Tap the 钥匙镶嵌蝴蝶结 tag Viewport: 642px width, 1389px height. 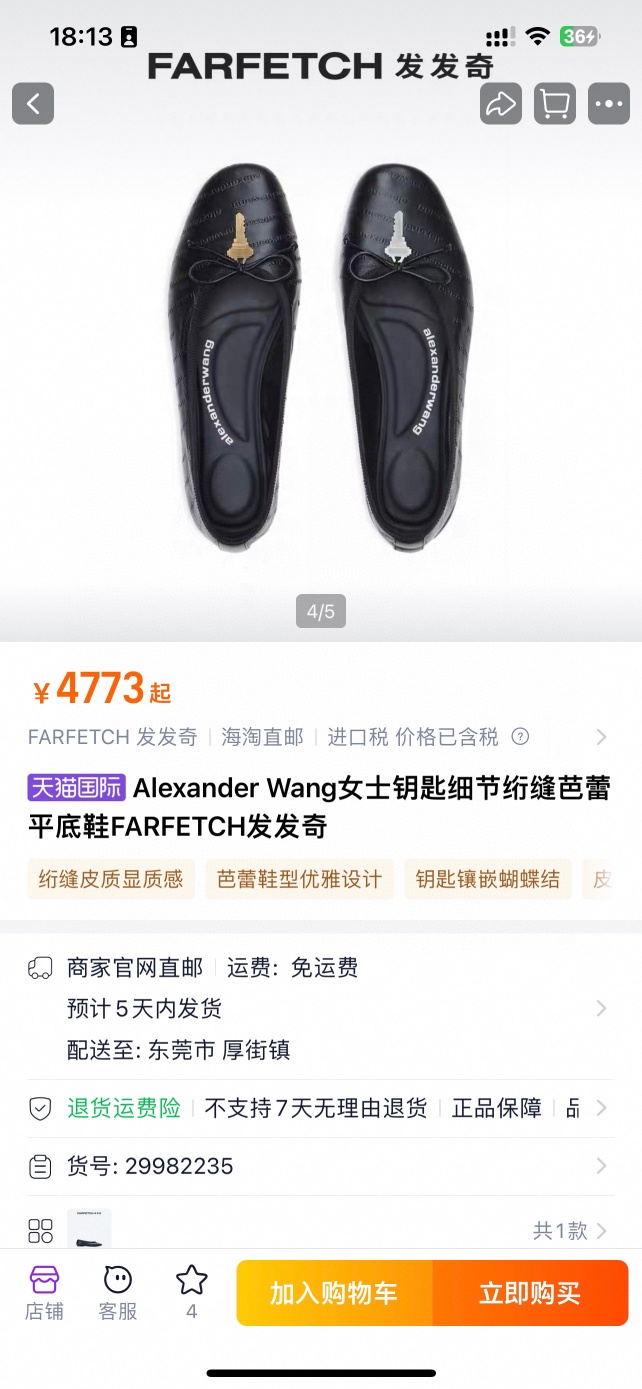click(x=488, y=879)
